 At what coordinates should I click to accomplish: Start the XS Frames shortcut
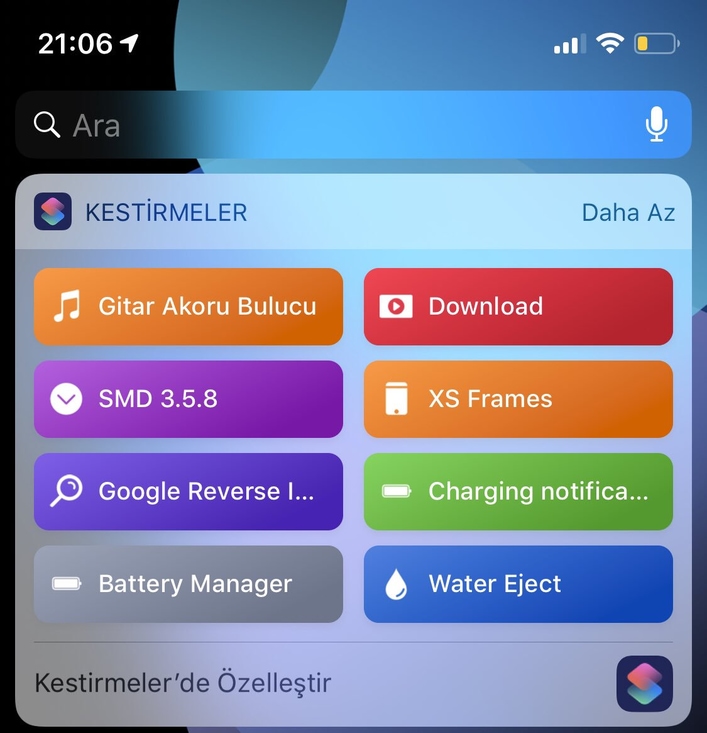tap(518, 399)
